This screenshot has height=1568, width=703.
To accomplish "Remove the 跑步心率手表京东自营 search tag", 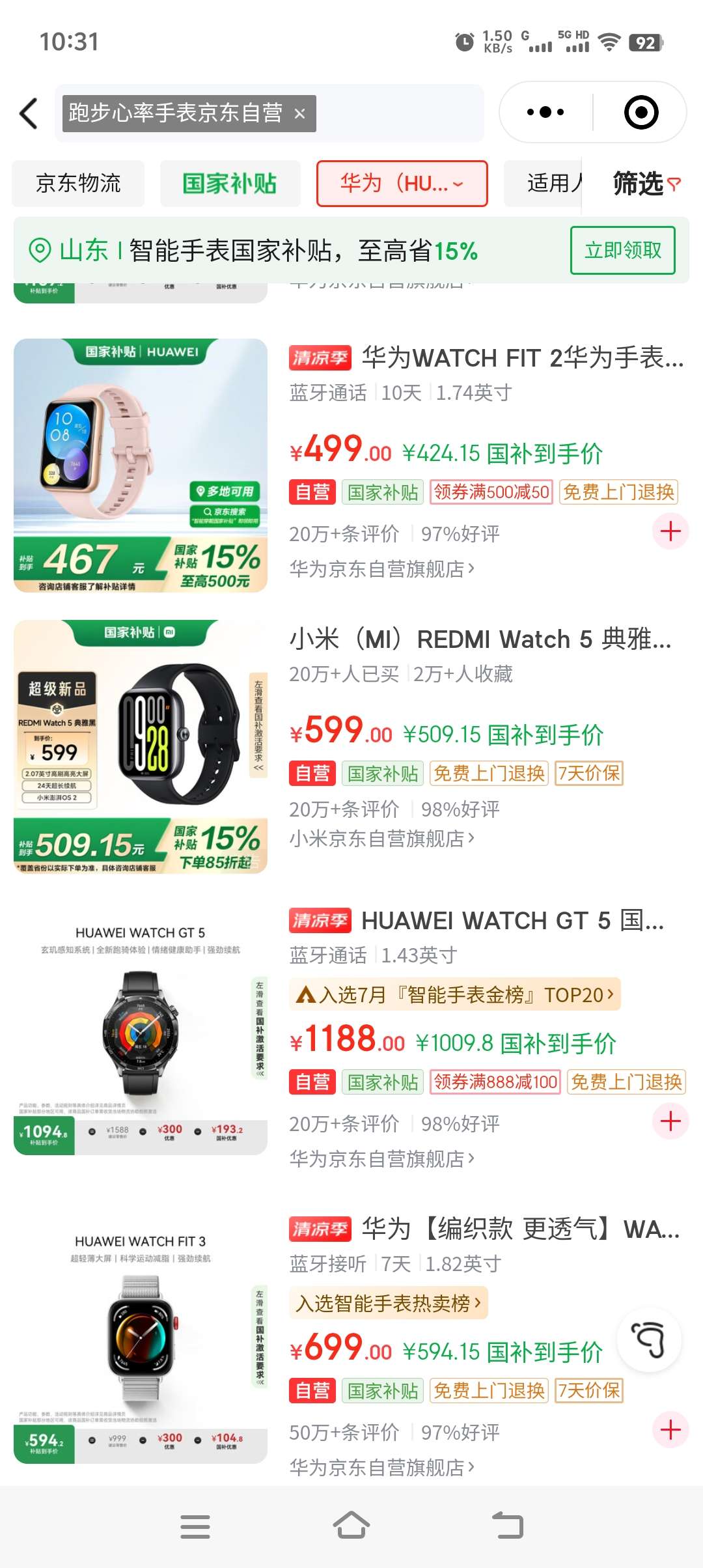I will [300, 114].
